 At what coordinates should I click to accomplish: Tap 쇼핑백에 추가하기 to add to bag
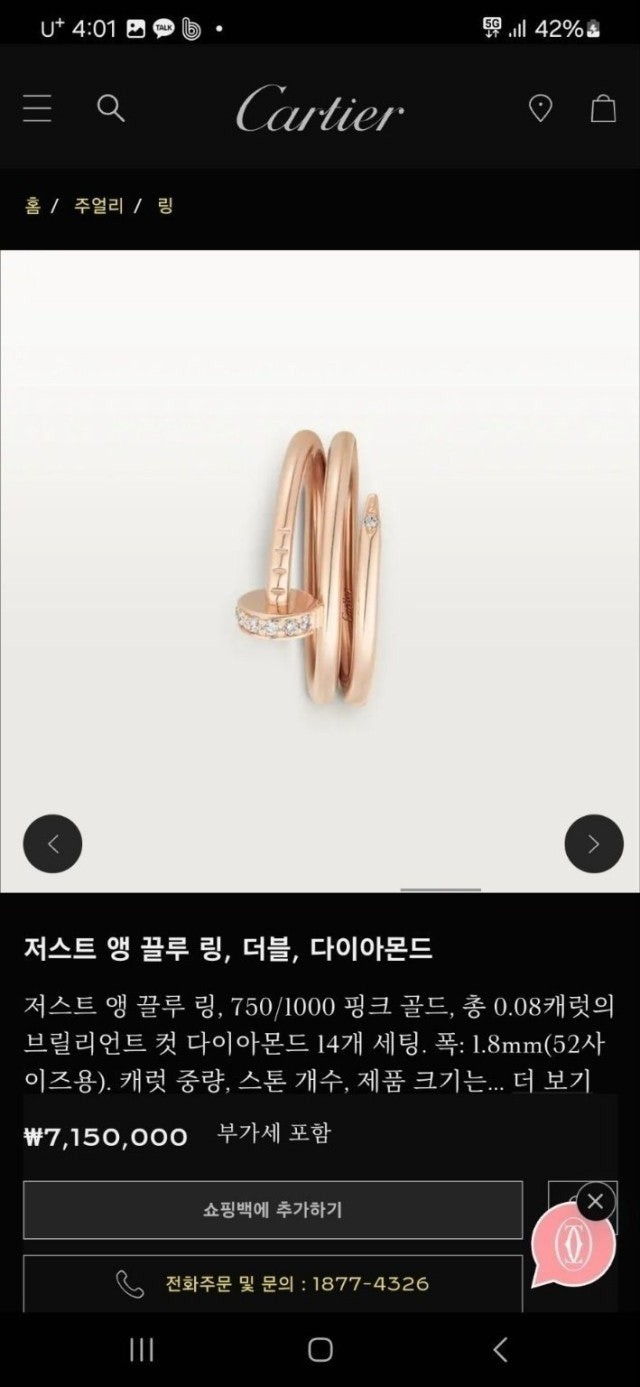tap(272, 1210)
